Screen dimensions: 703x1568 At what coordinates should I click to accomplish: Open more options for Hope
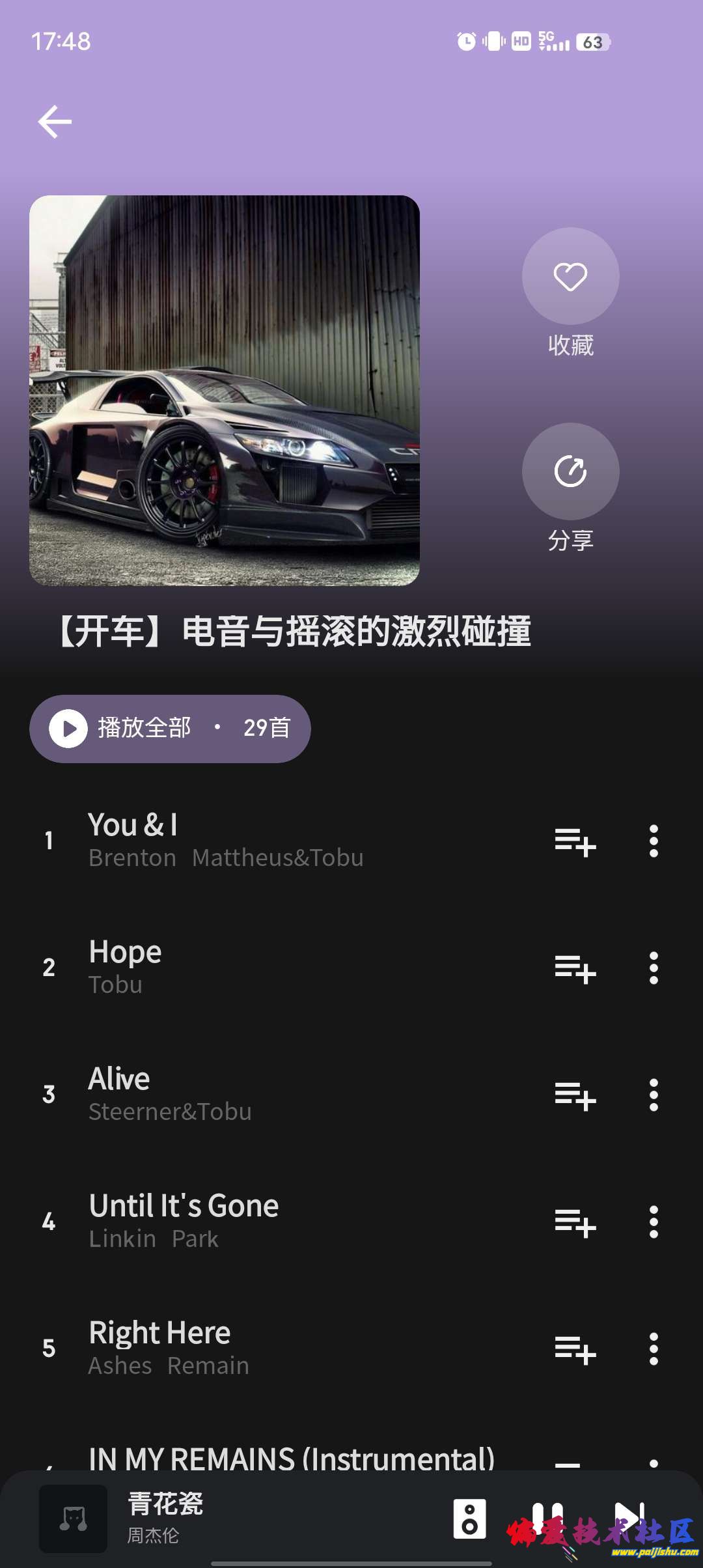point(654,968)
